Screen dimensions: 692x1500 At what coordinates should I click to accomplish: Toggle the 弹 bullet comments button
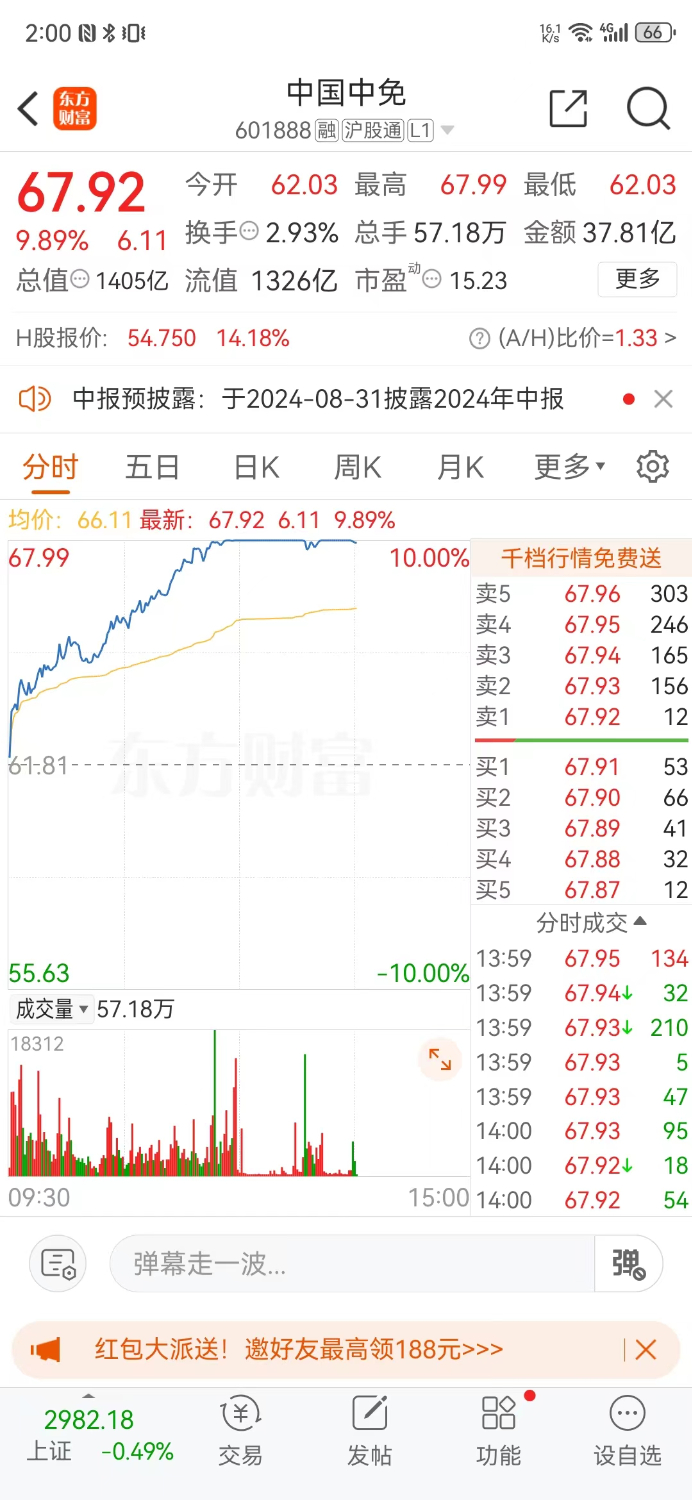pyautogui.click(x=628, y=1264)
